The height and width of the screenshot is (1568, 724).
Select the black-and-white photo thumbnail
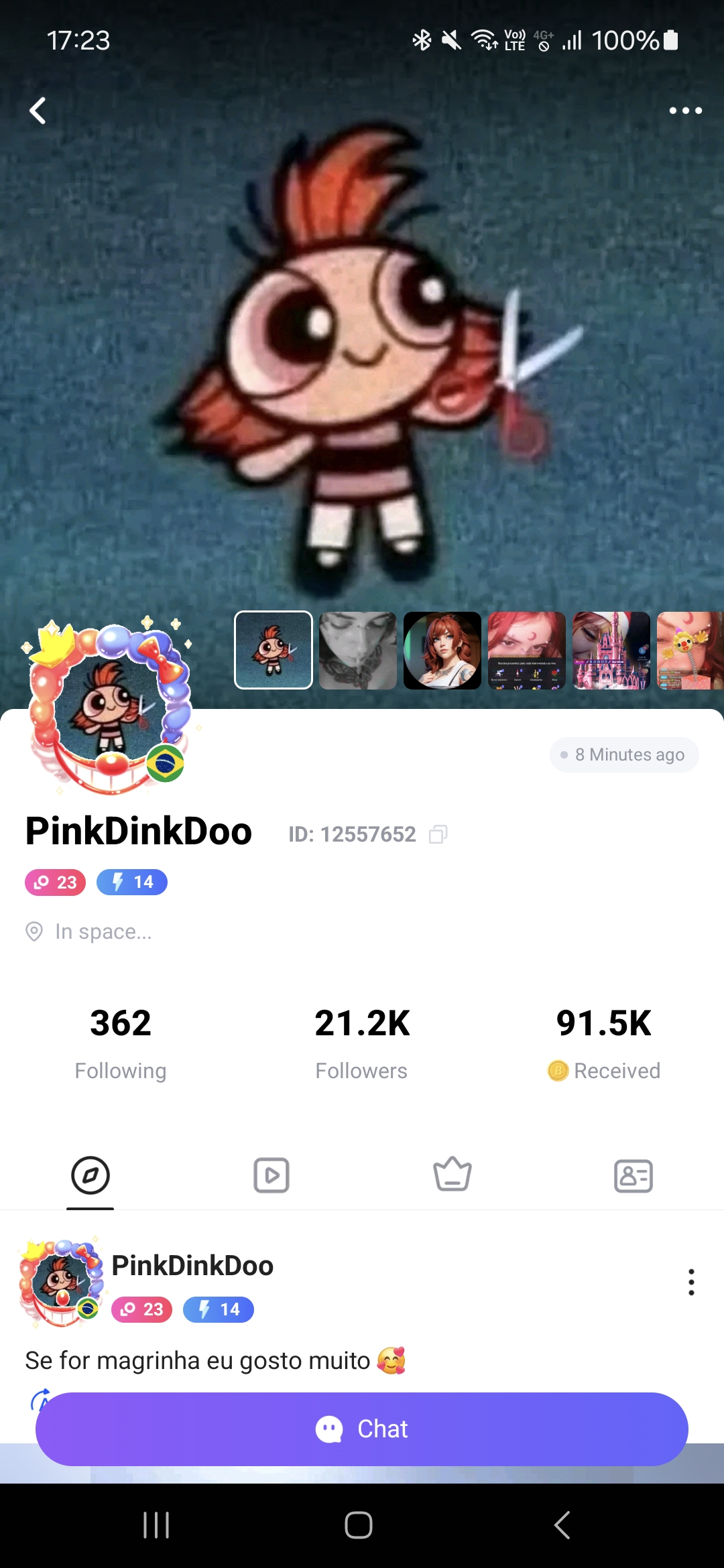[358, 650]
